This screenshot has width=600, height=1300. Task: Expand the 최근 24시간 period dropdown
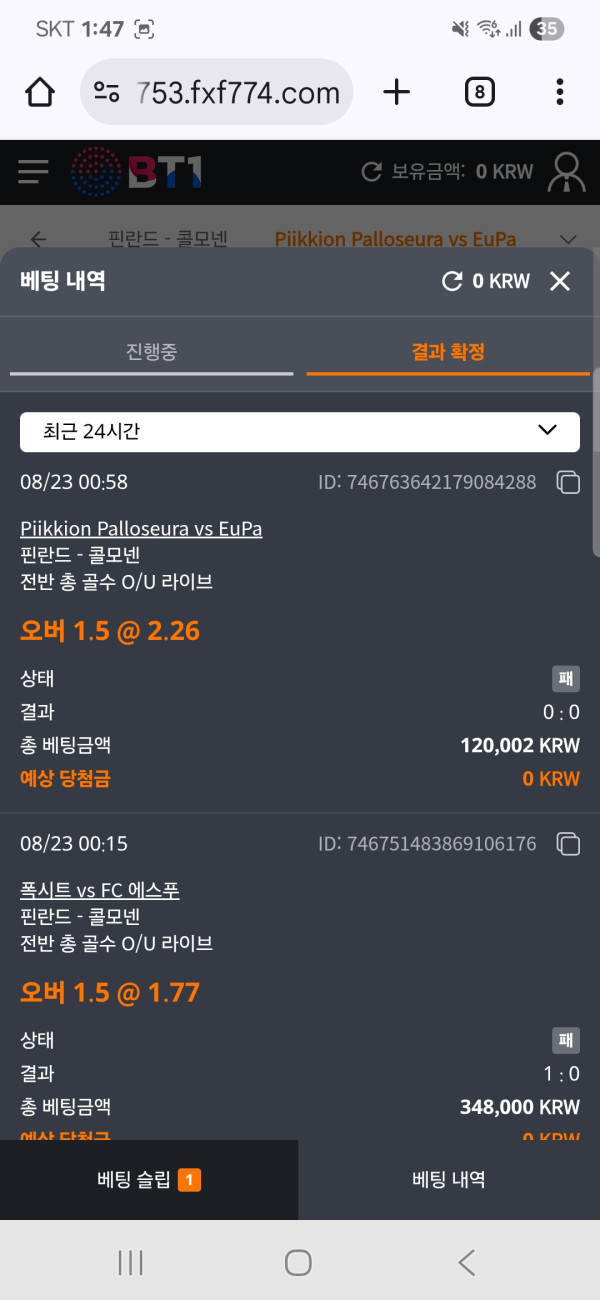click(300, 432)
